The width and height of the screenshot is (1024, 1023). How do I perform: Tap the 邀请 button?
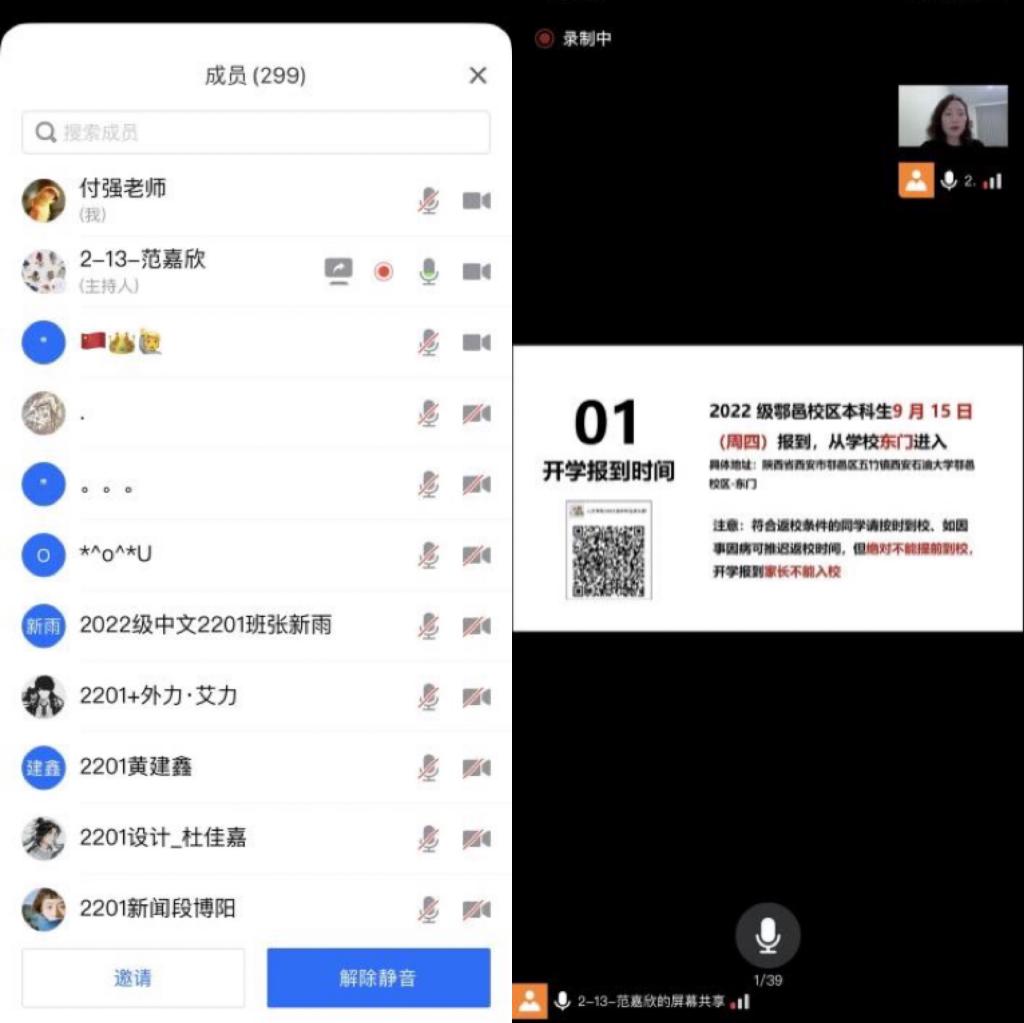point(133,977)
